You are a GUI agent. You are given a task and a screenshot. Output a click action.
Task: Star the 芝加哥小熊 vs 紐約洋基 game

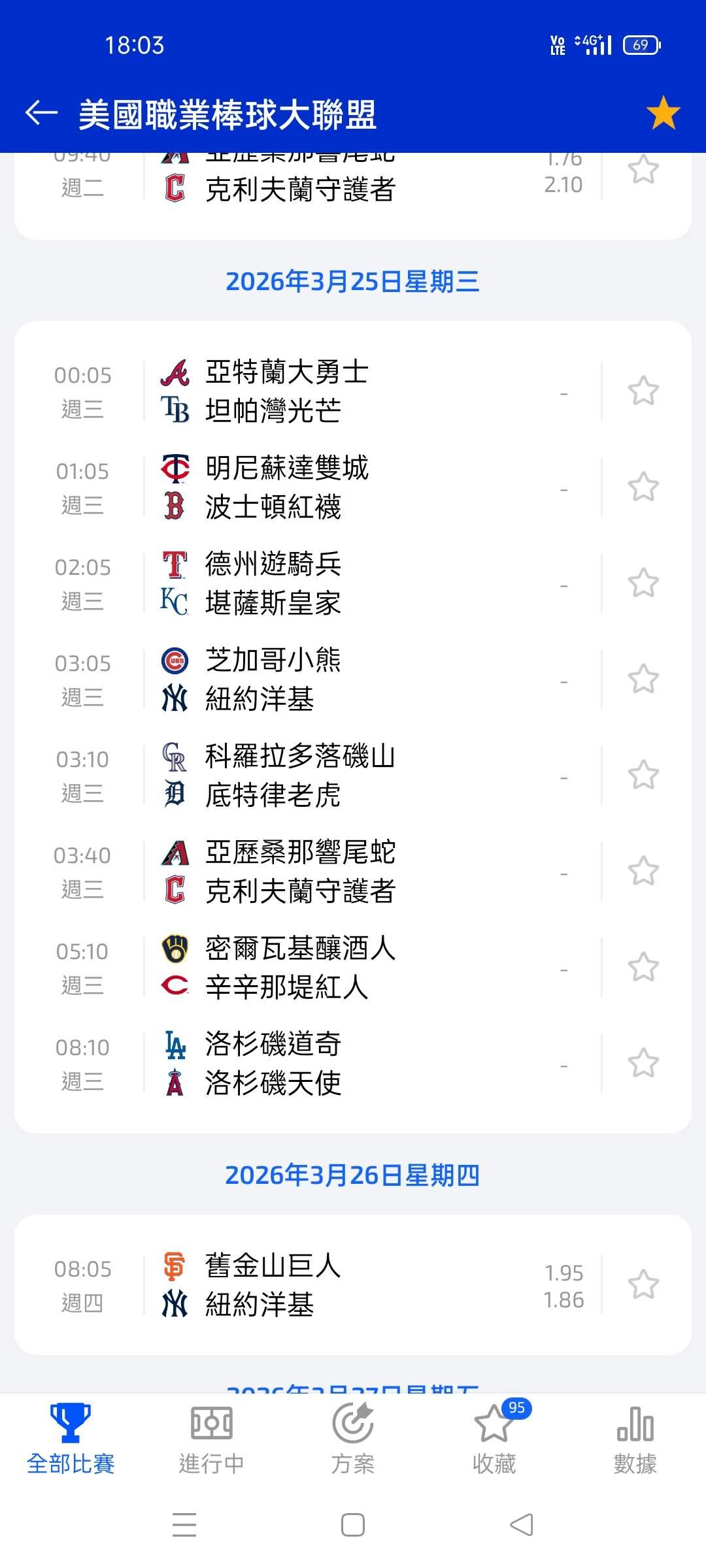pos(643,679)
